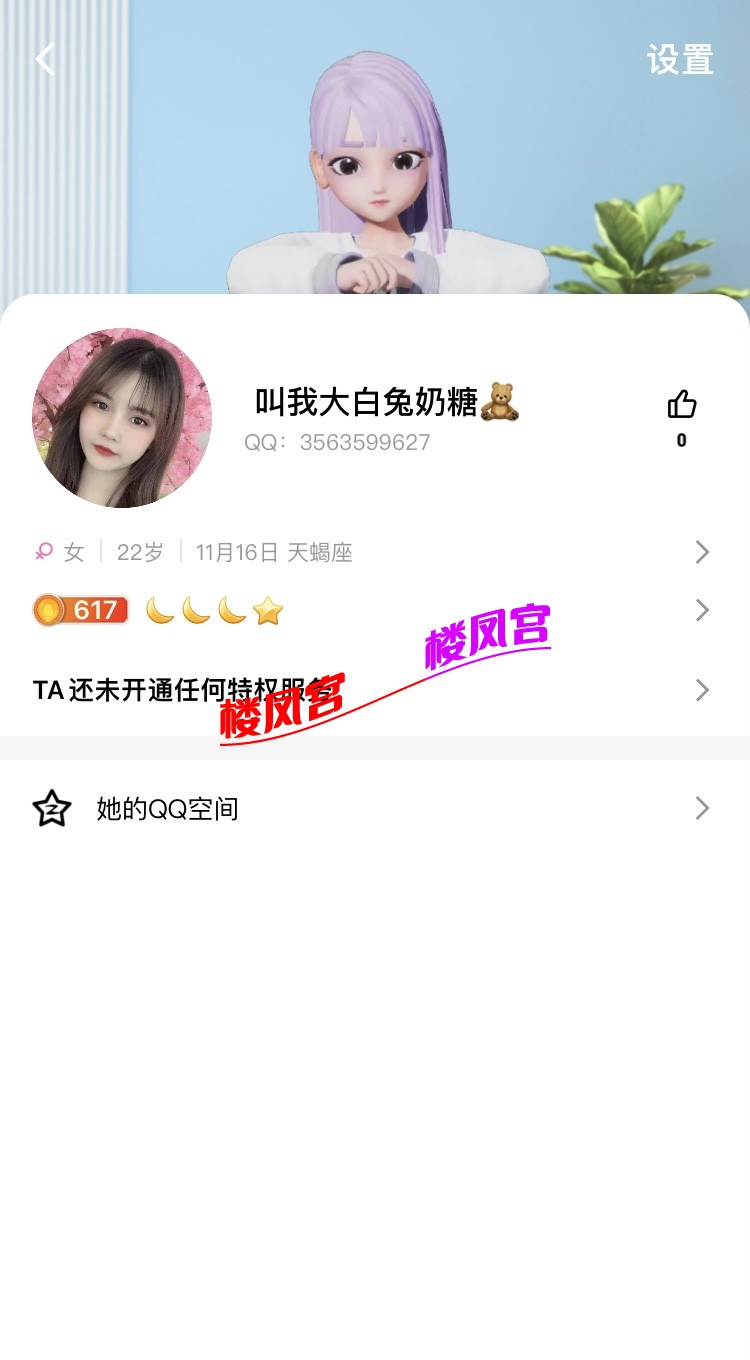Image resolution: width=750 pixels, height=1360 pixels.
Task: Open 设置 in the top bar
Action: (x=680, y=60)
